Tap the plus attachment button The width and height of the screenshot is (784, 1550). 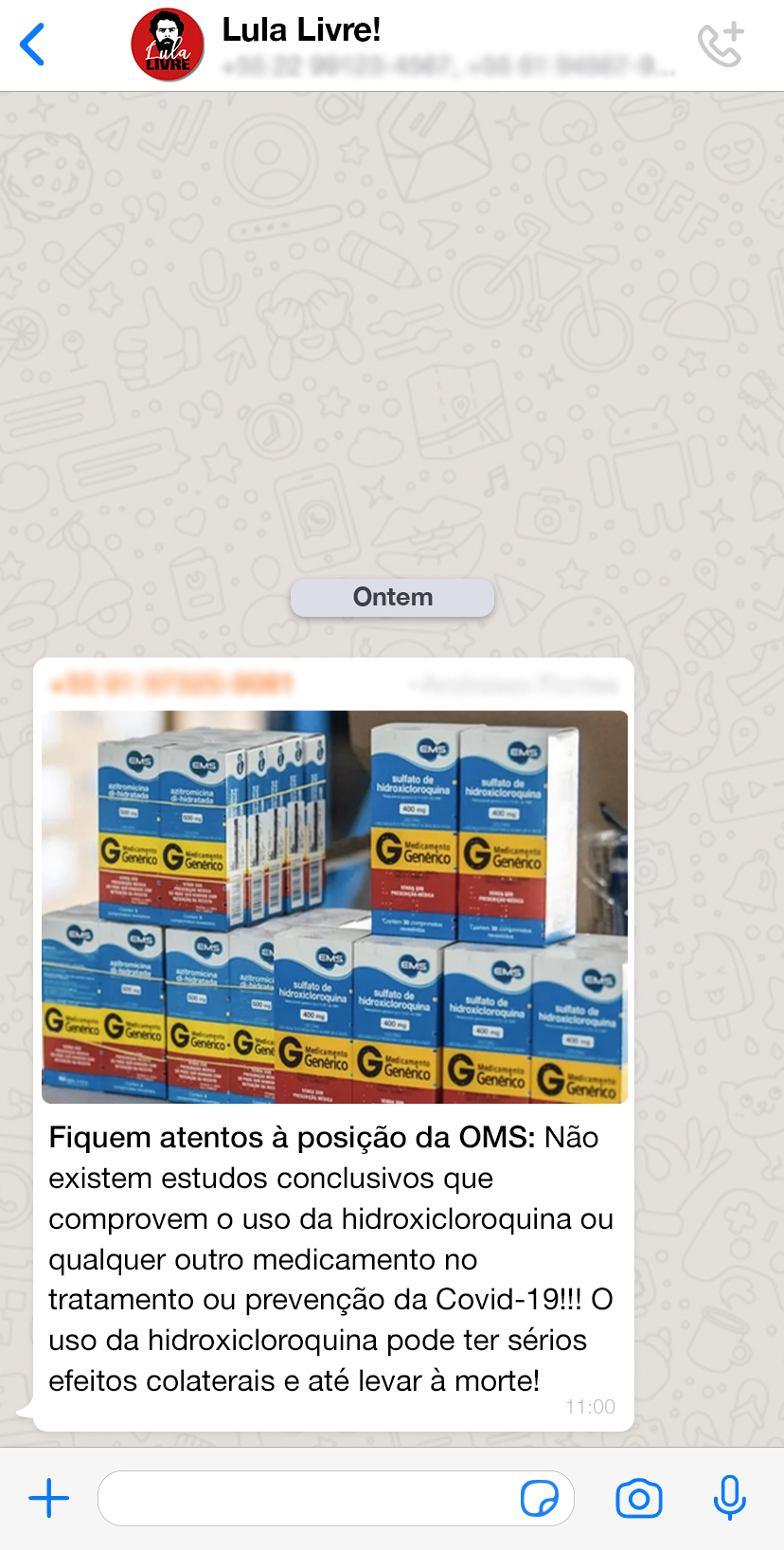pyautogui.click(x=49, y=1499)
